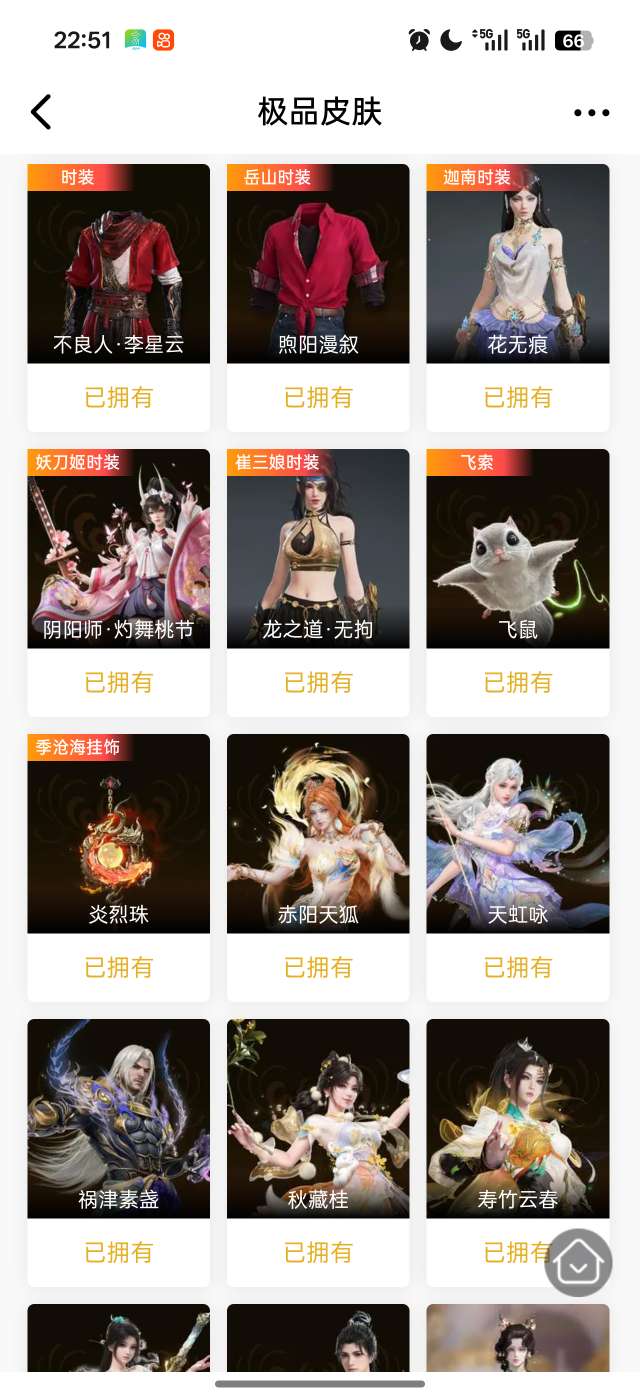Go back from the 极品皮肤 page
This screenshot has height=1400, width=640.
41,112
